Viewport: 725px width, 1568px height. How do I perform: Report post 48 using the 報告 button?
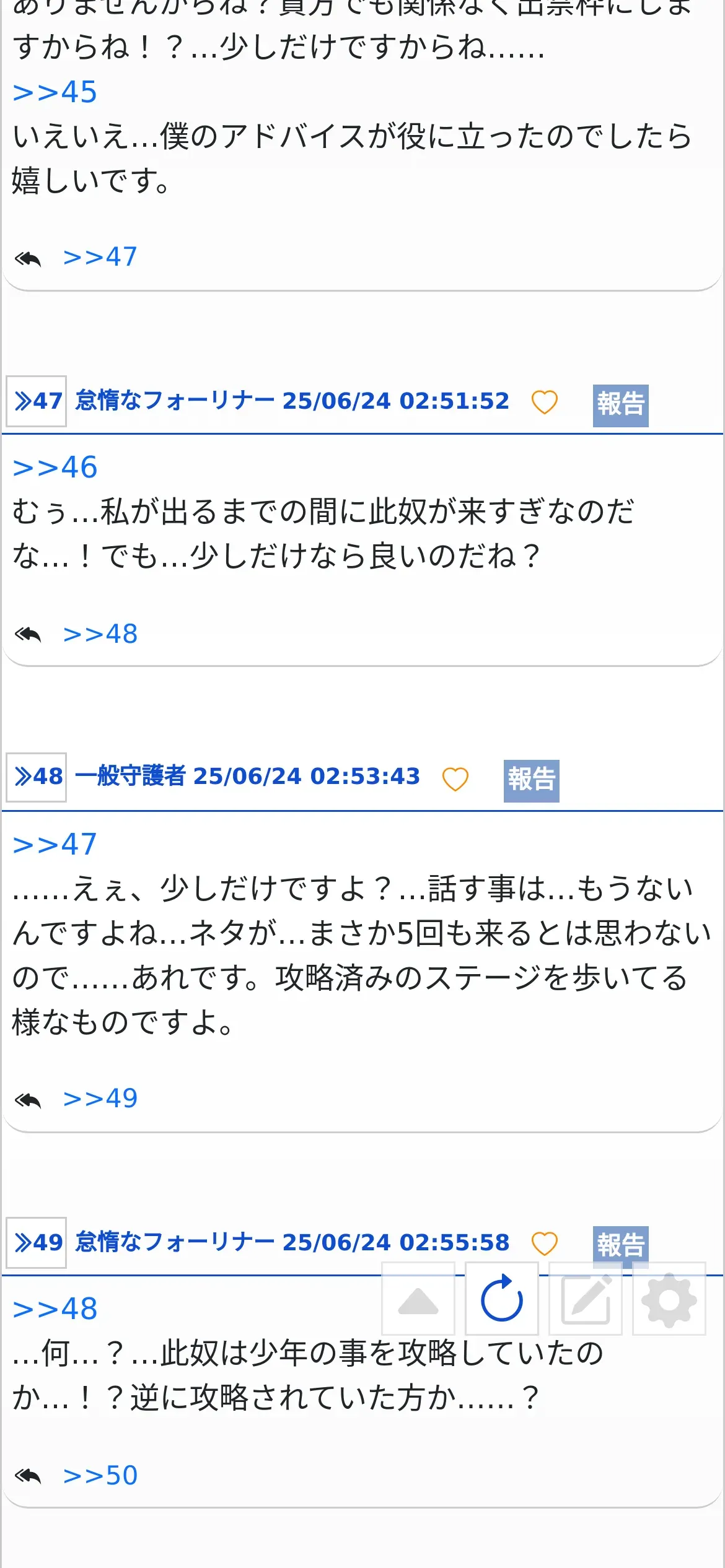pos(531,780)
